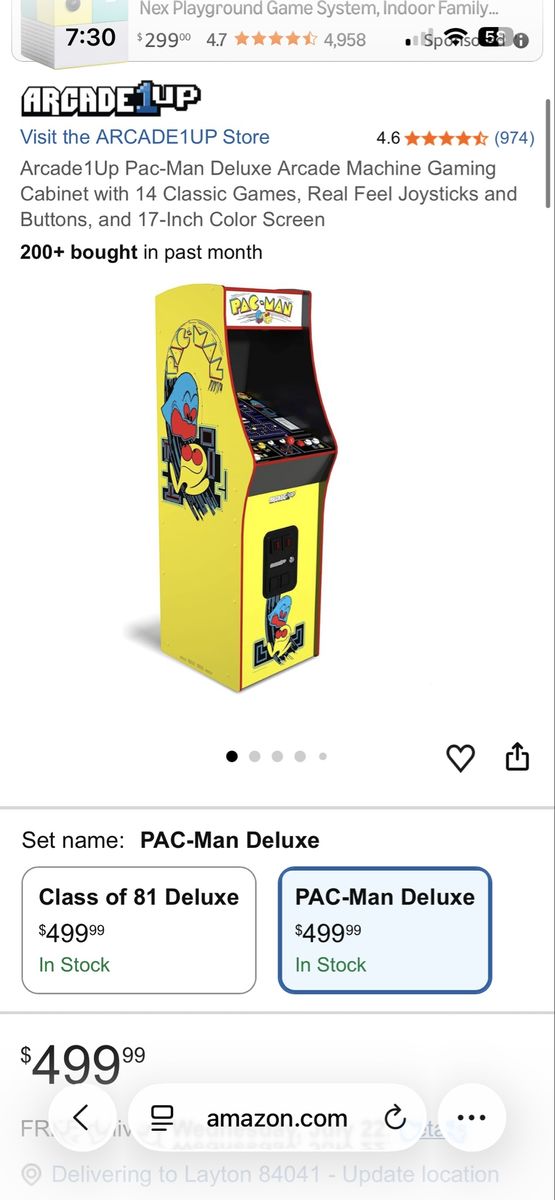
Task: Select the PAC-Man Deluxe option
Action: [x=385, y=930]
